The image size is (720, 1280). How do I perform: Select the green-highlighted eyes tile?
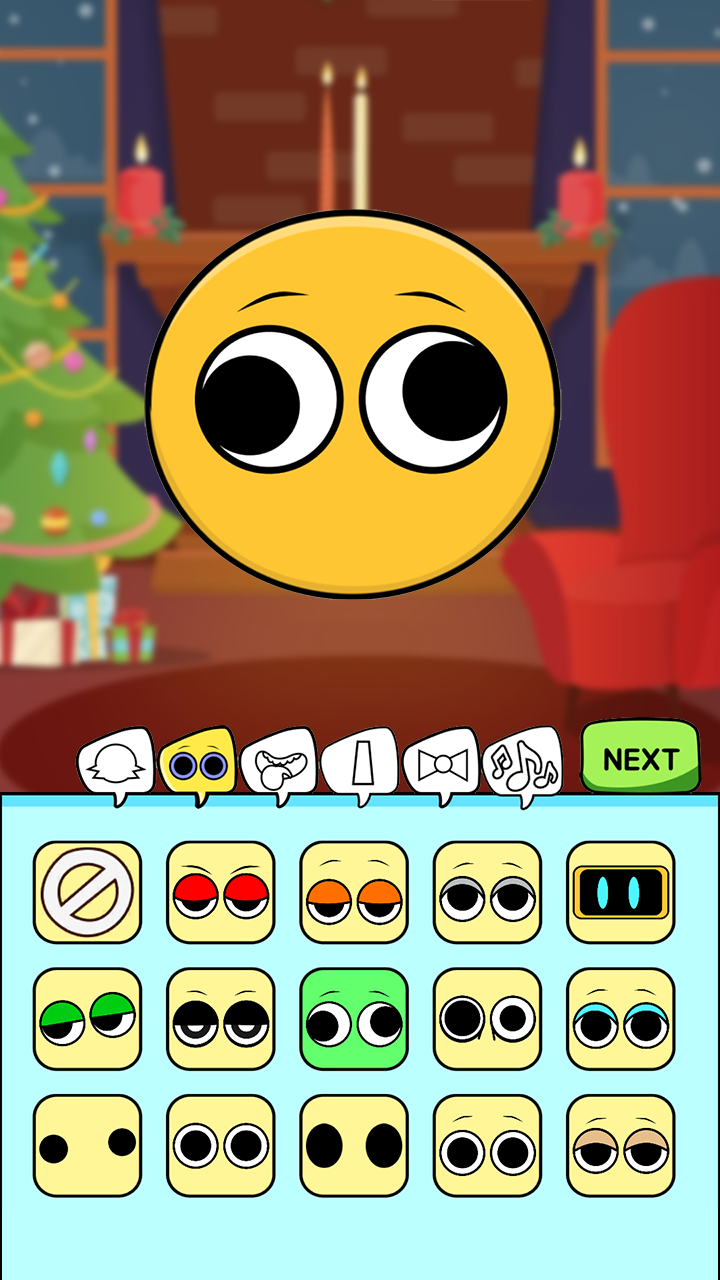coord(354,1019)
